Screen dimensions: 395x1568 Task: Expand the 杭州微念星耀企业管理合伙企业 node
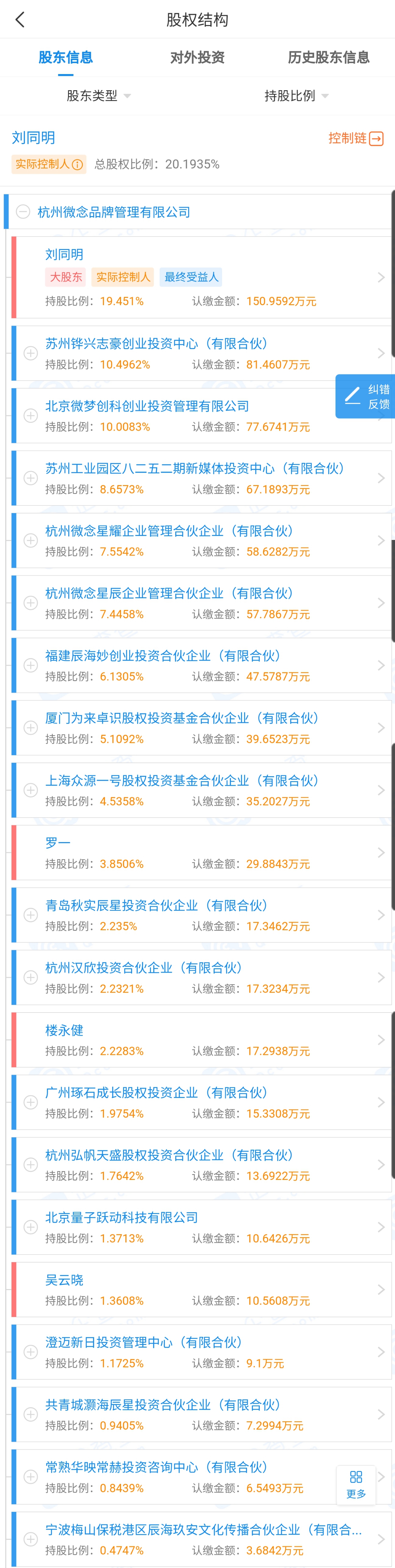tap(30, 541)
